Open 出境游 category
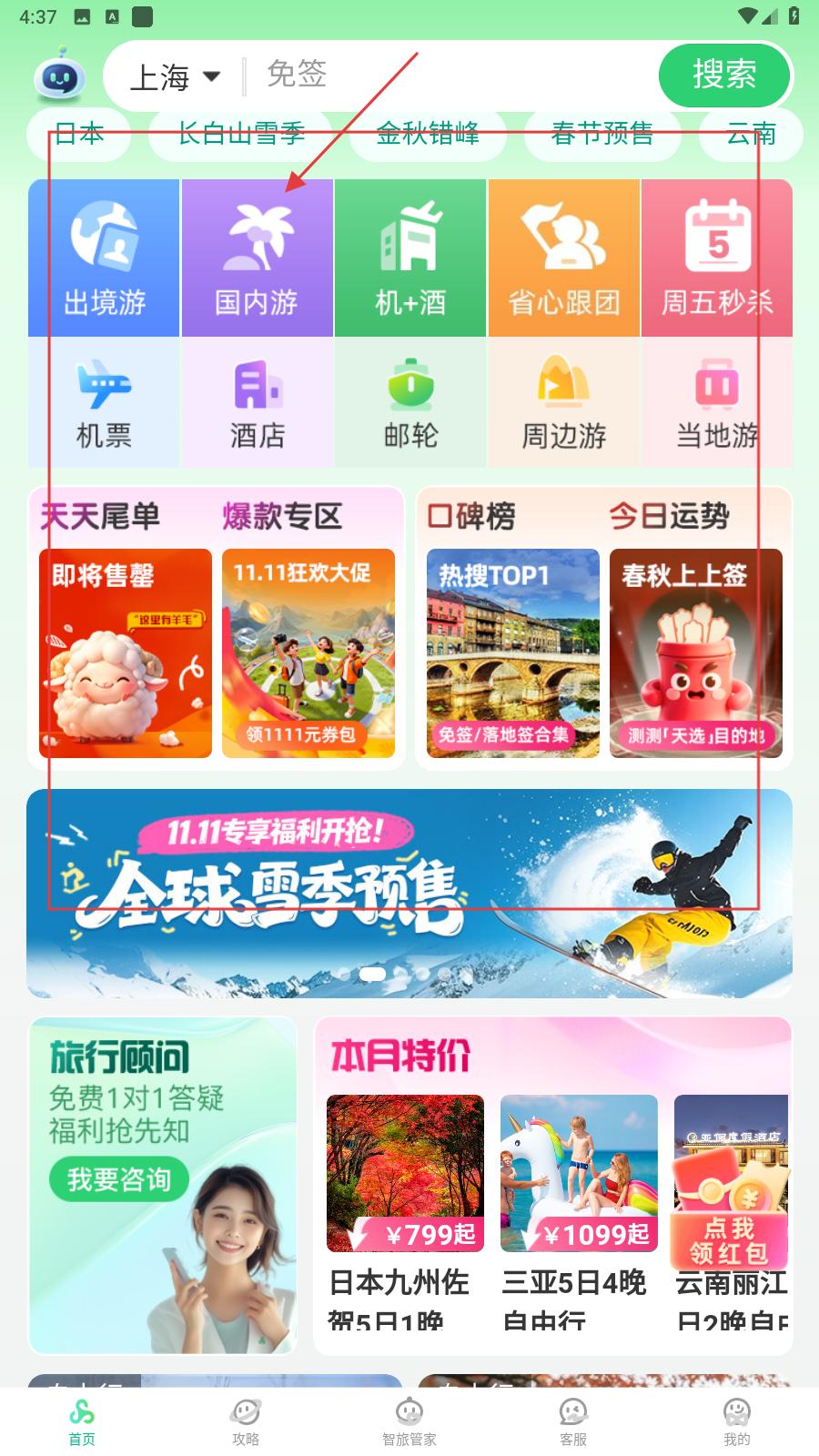819x1456 pixels. 104,258
